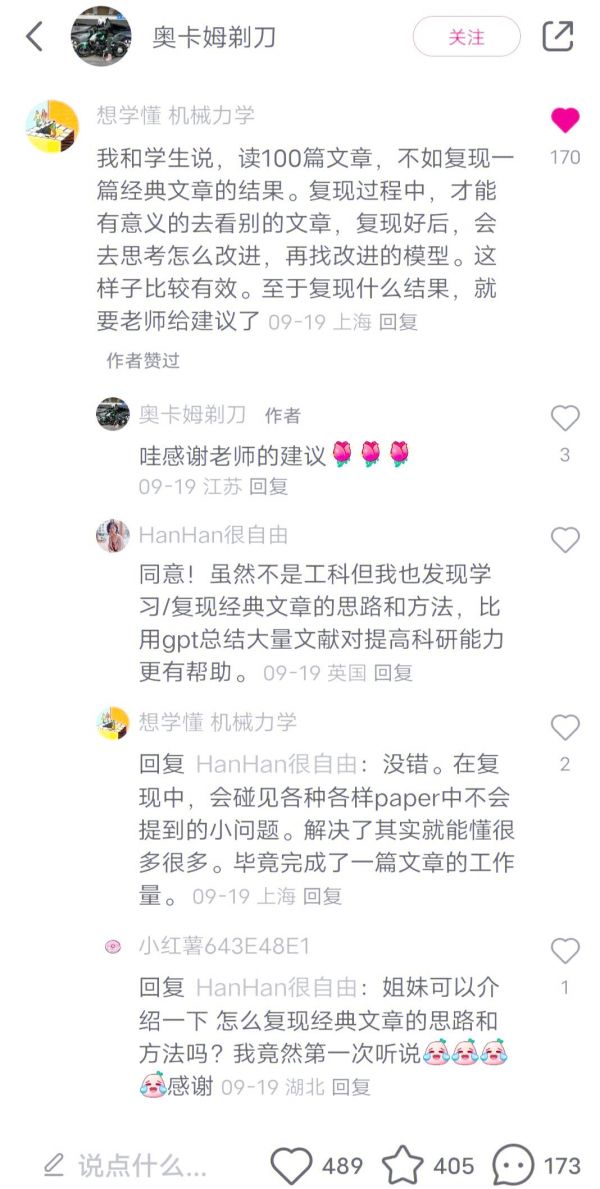This screenshot has width=600, height=1189.
Task: Reply to the 没错。在复现中 comment
Action: tap(322, 896)
